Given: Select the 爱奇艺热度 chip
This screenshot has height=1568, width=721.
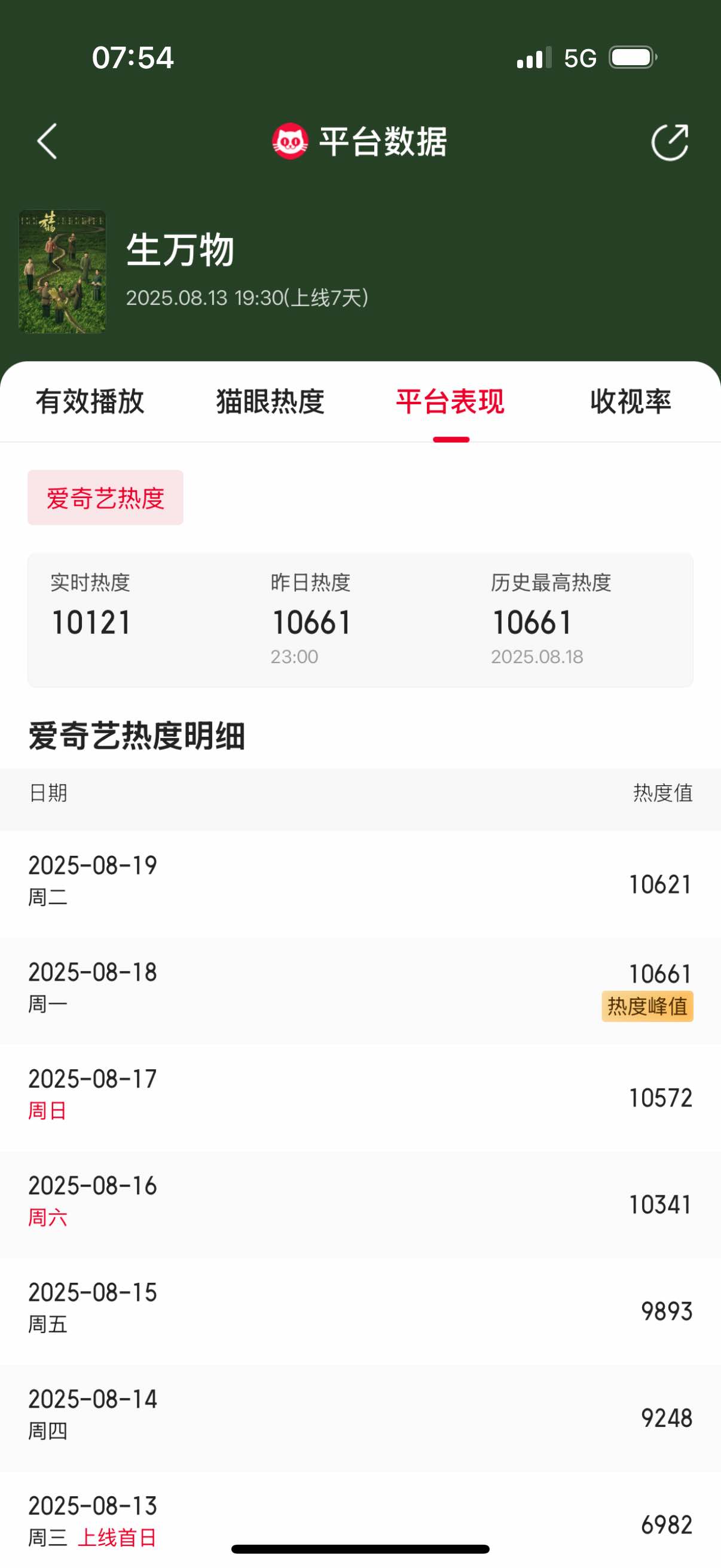Looking at the screenshot, I should [x=105, y=498].
